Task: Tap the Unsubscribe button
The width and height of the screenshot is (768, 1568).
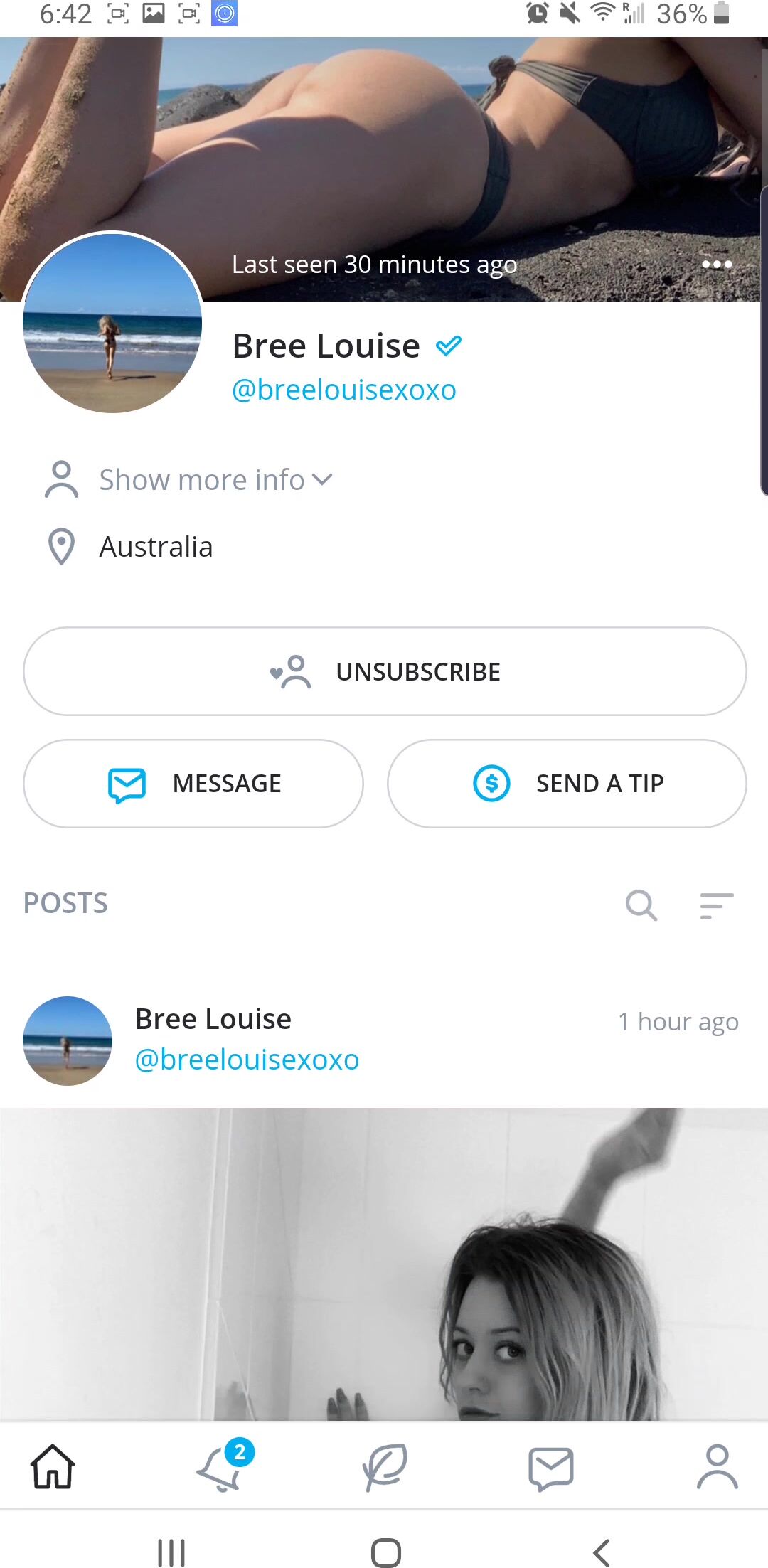Action: tap(385, 671)
